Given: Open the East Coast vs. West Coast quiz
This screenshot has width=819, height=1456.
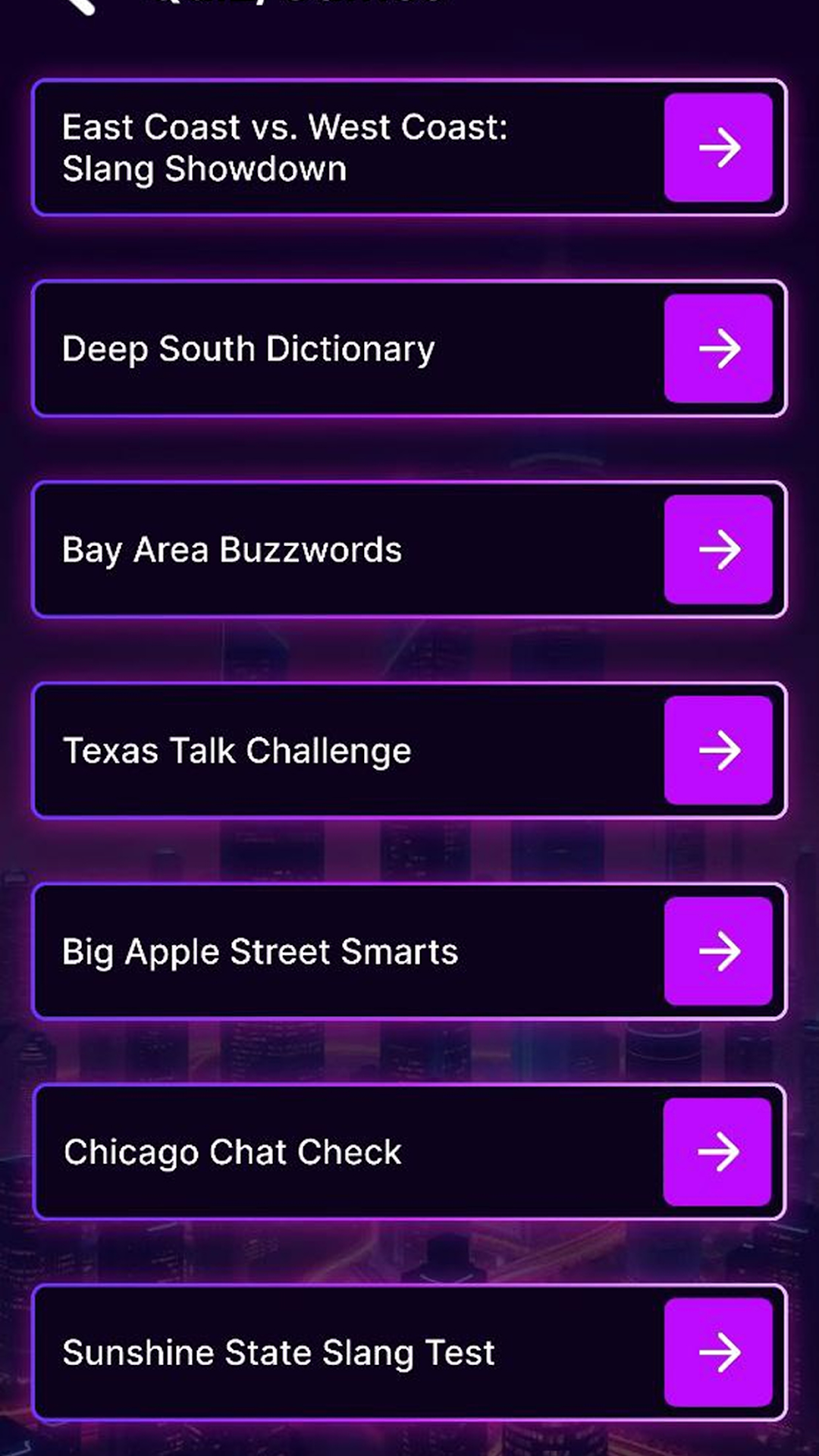Looking at the screenshot, I should click(717, 148).
